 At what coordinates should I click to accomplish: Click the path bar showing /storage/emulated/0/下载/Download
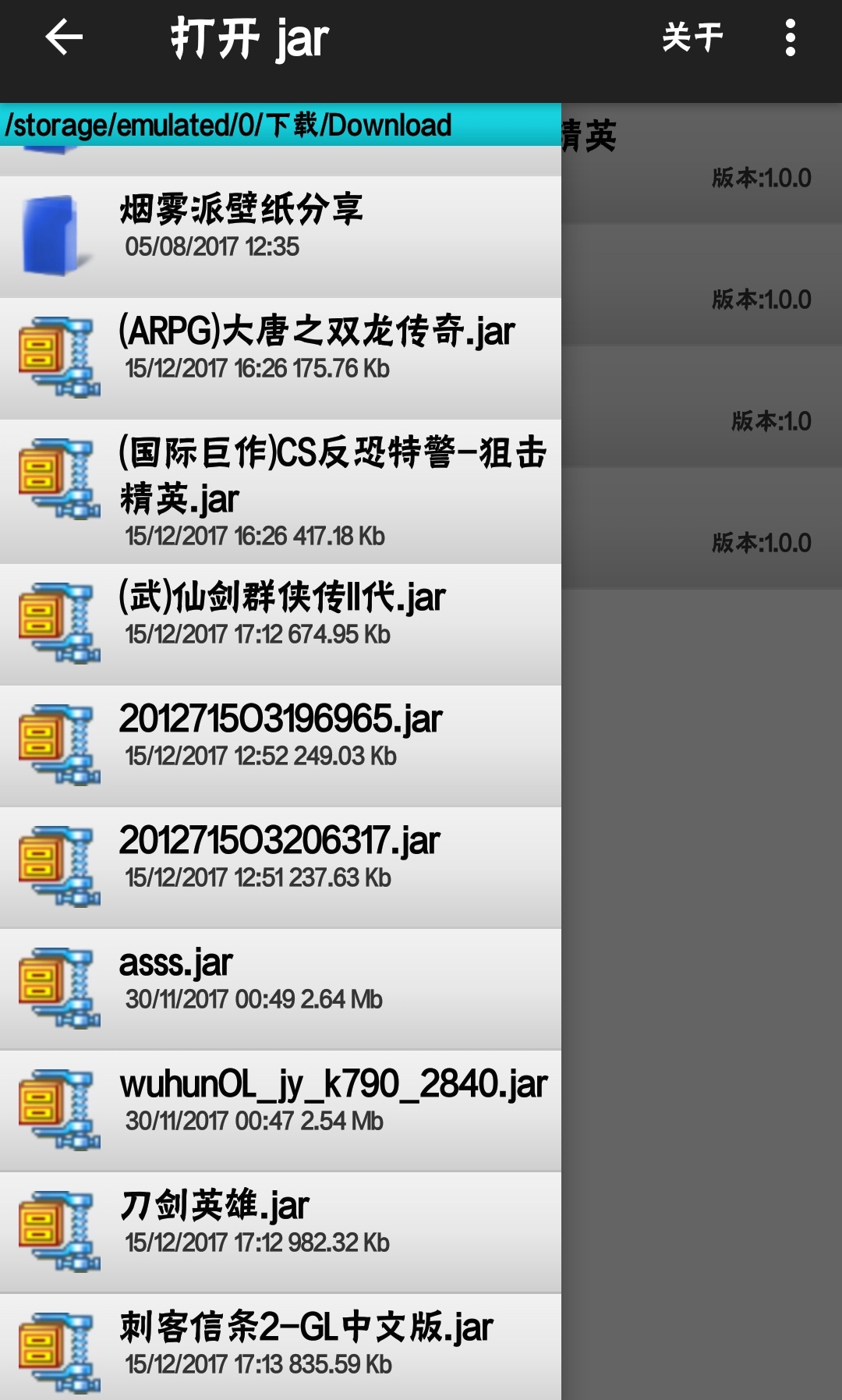coord(281,125)
